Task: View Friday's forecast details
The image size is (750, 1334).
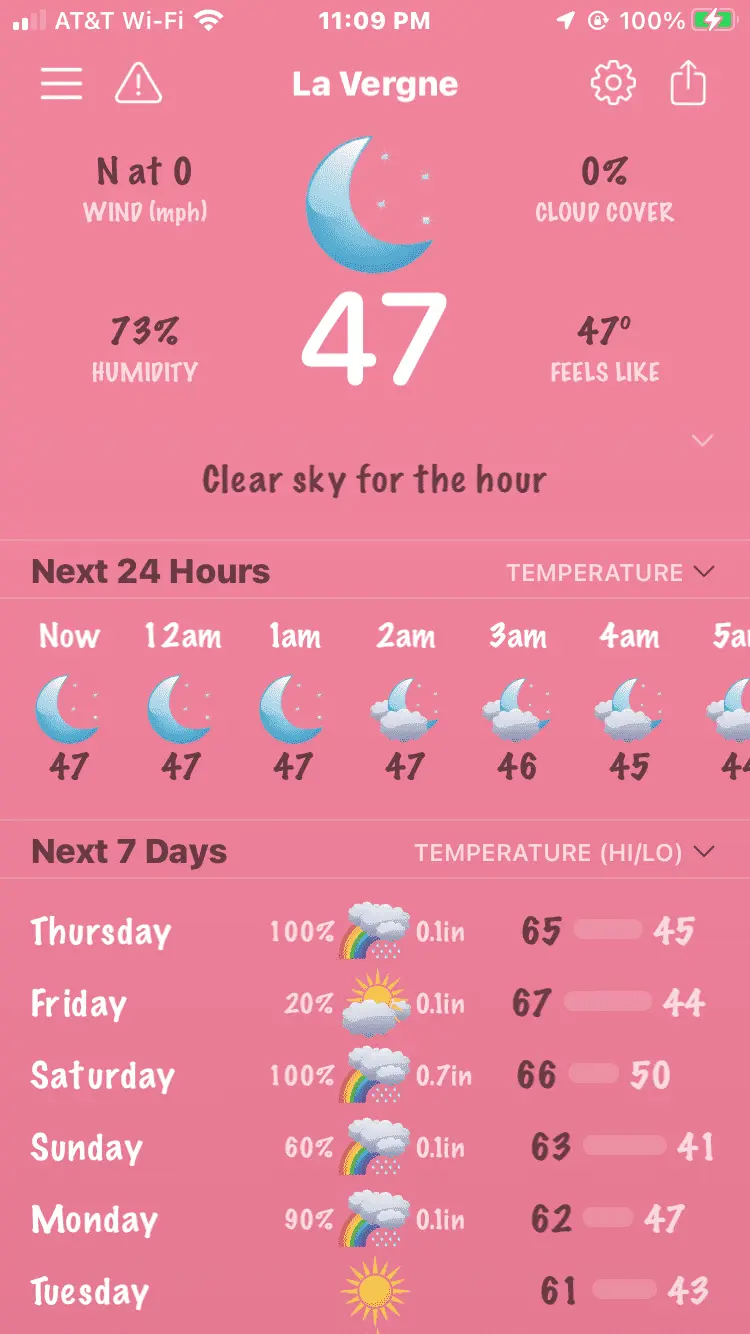Action: [375, 1004]
